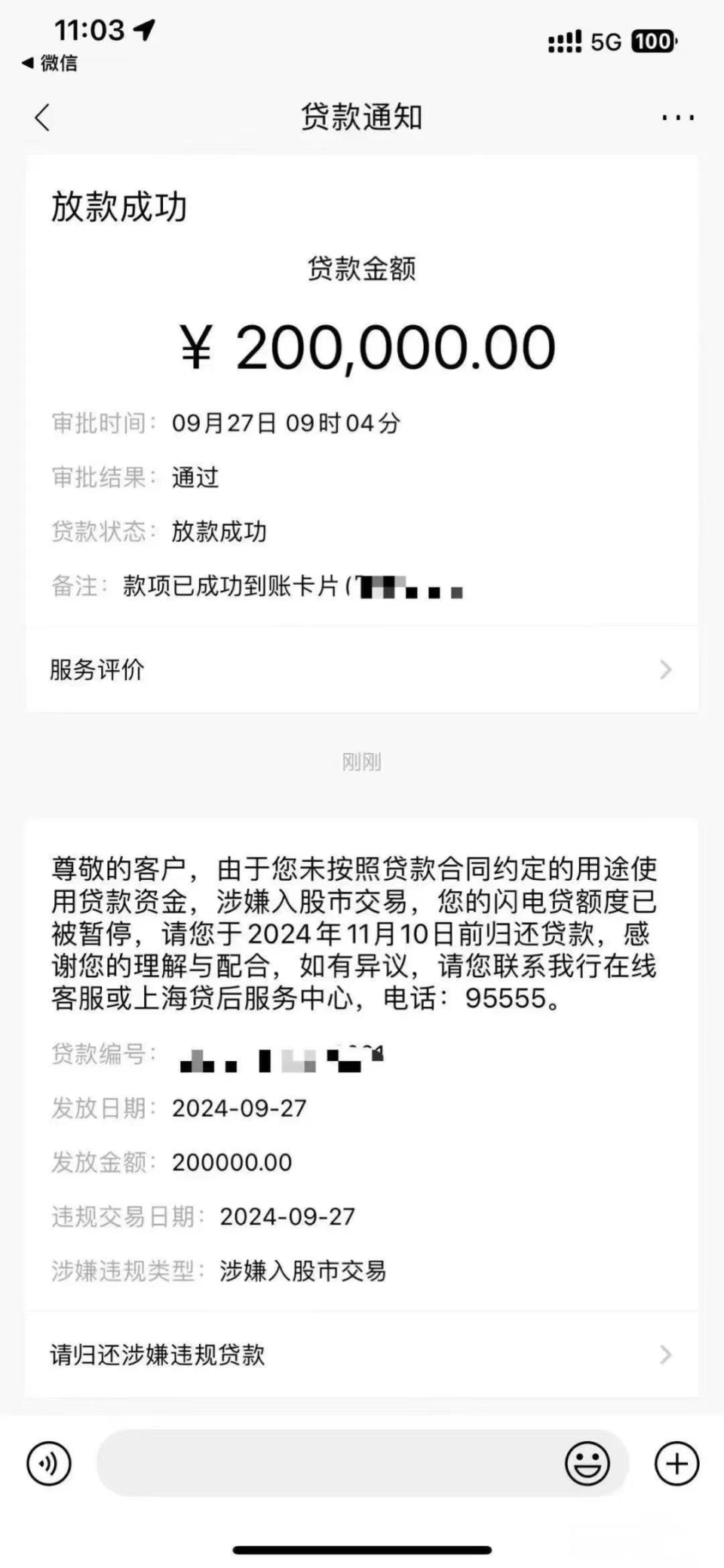
Task: Tap the back arrow to exit the chat
Action: tap(41, 118)
